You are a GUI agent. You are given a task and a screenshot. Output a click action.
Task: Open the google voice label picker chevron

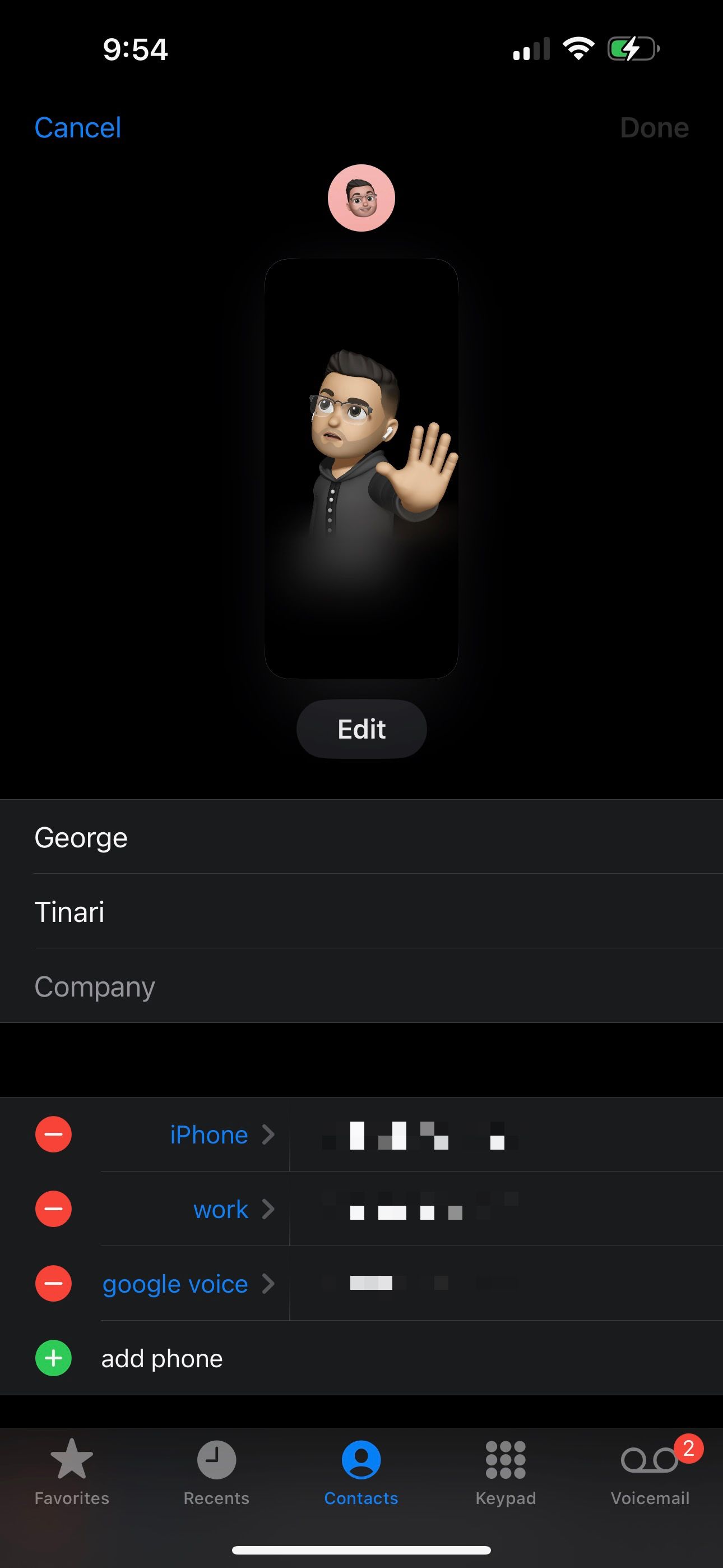tap(268, 1284)
